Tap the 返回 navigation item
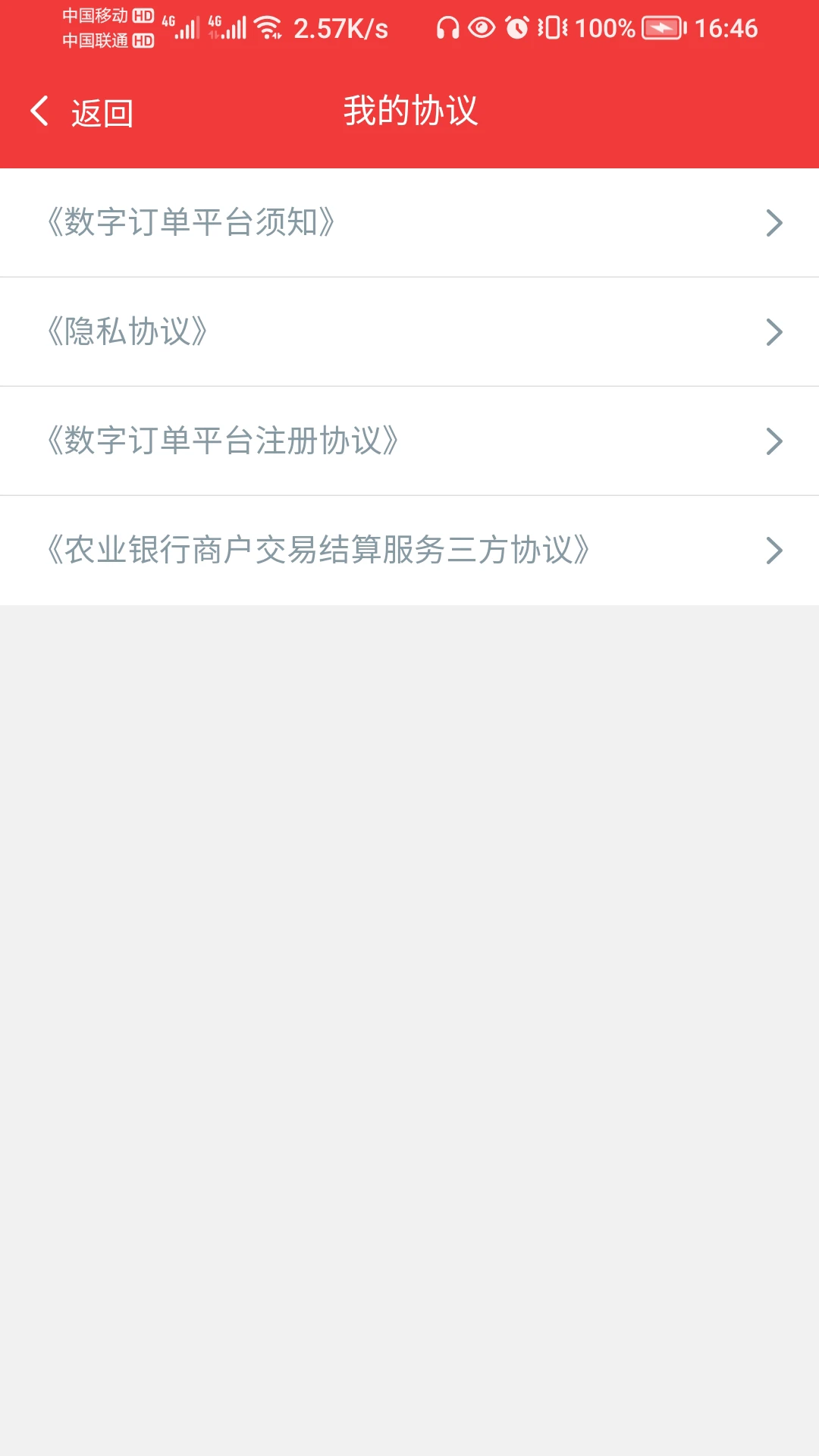 (101, 112)
